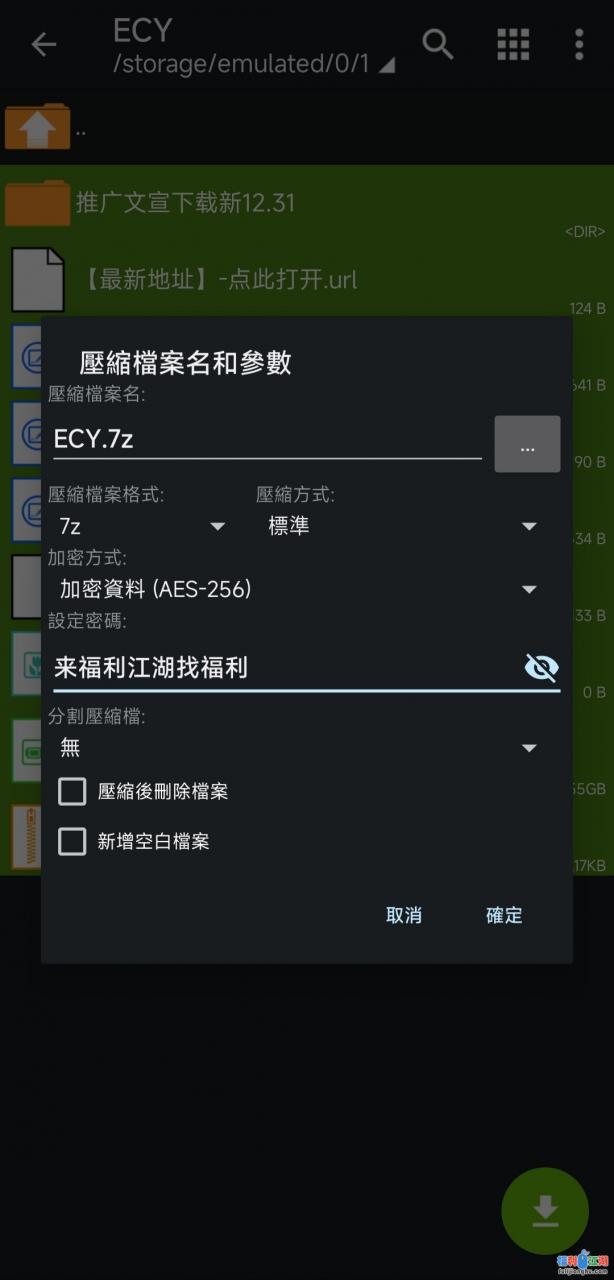Edit the ECY.7z archive name field

point(266,438)
